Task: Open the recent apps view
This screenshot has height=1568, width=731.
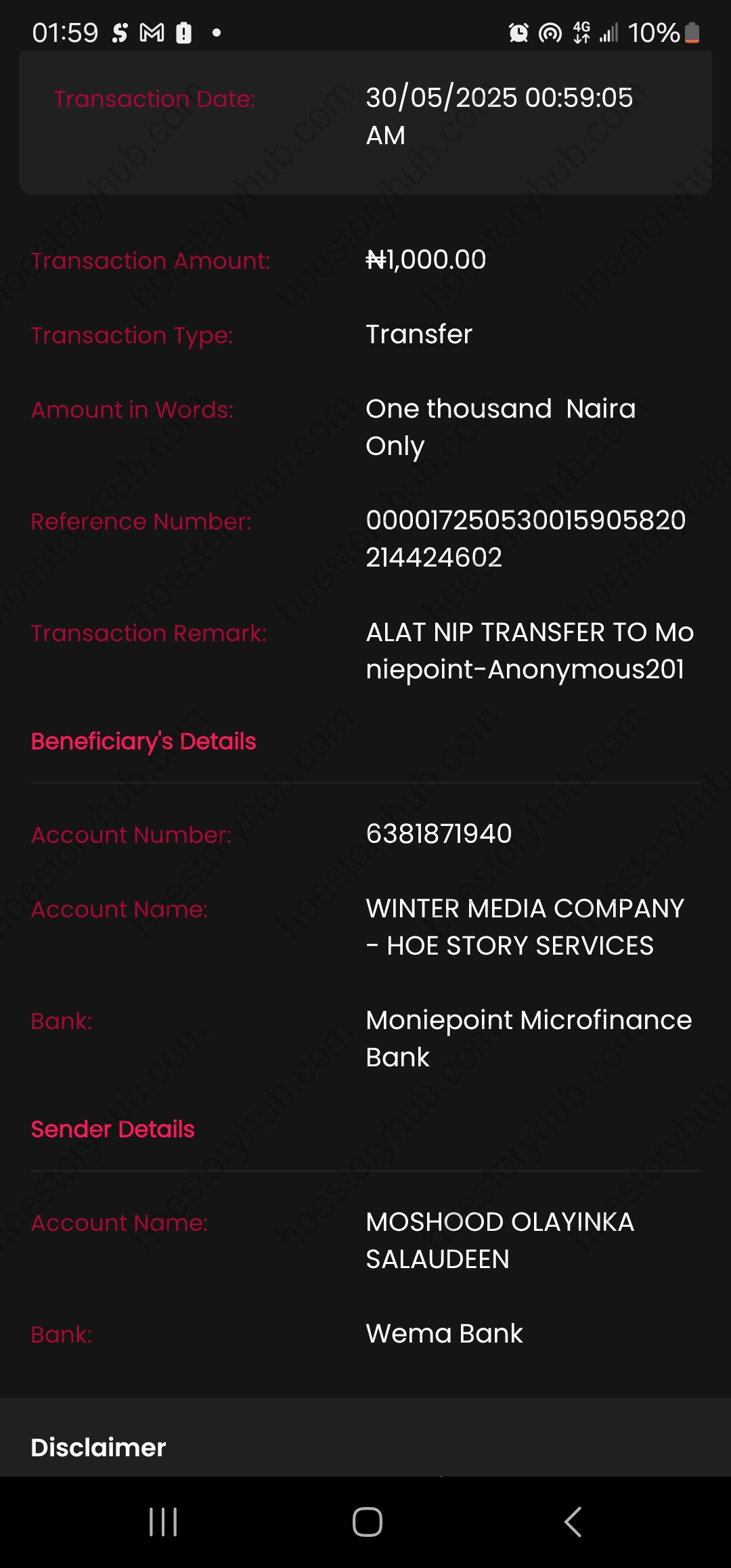Action: click(x=163, y=1522)
